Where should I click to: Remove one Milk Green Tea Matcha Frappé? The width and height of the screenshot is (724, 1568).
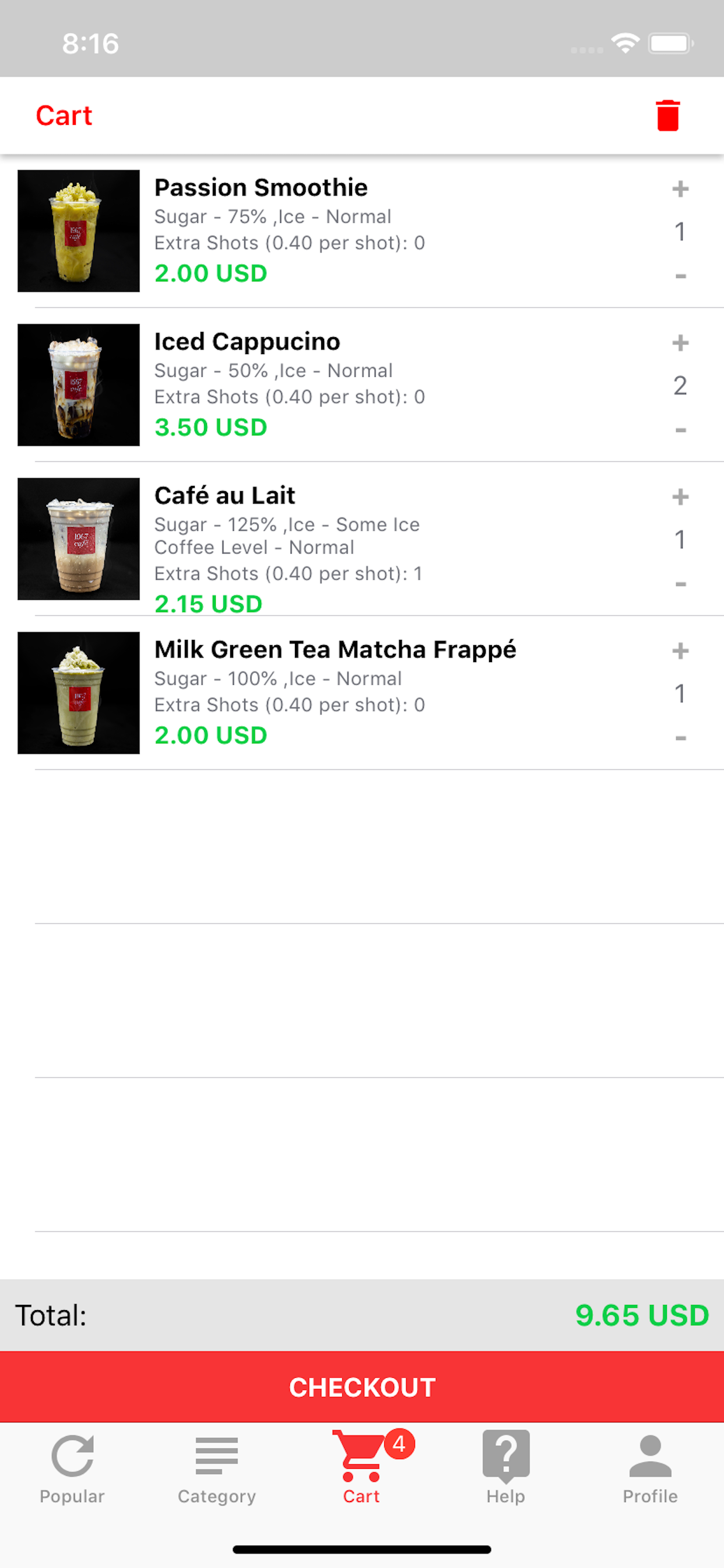(x=680, y=738)
